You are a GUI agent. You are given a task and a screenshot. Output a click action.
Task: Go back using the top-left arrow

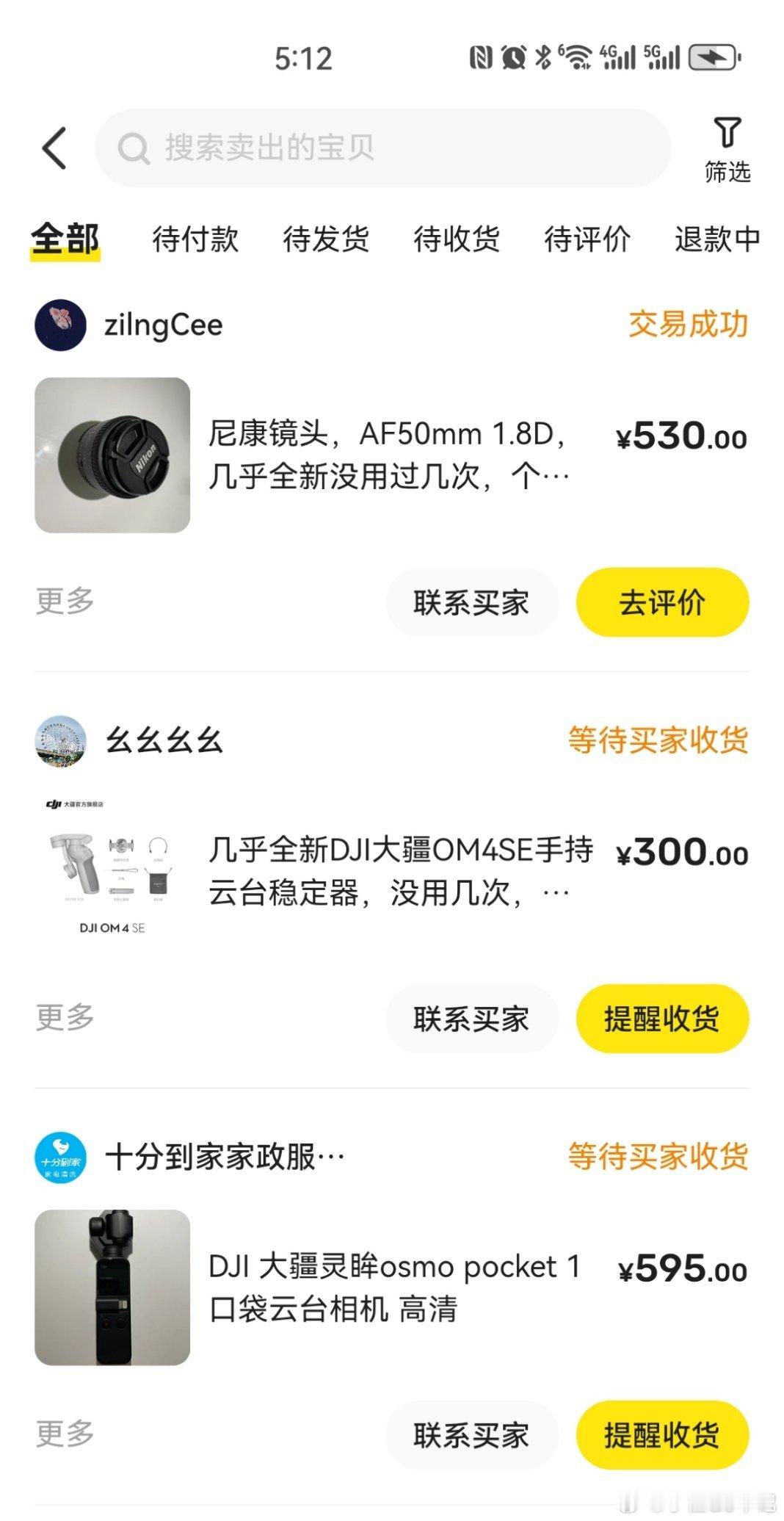click(x=54, y=148)
